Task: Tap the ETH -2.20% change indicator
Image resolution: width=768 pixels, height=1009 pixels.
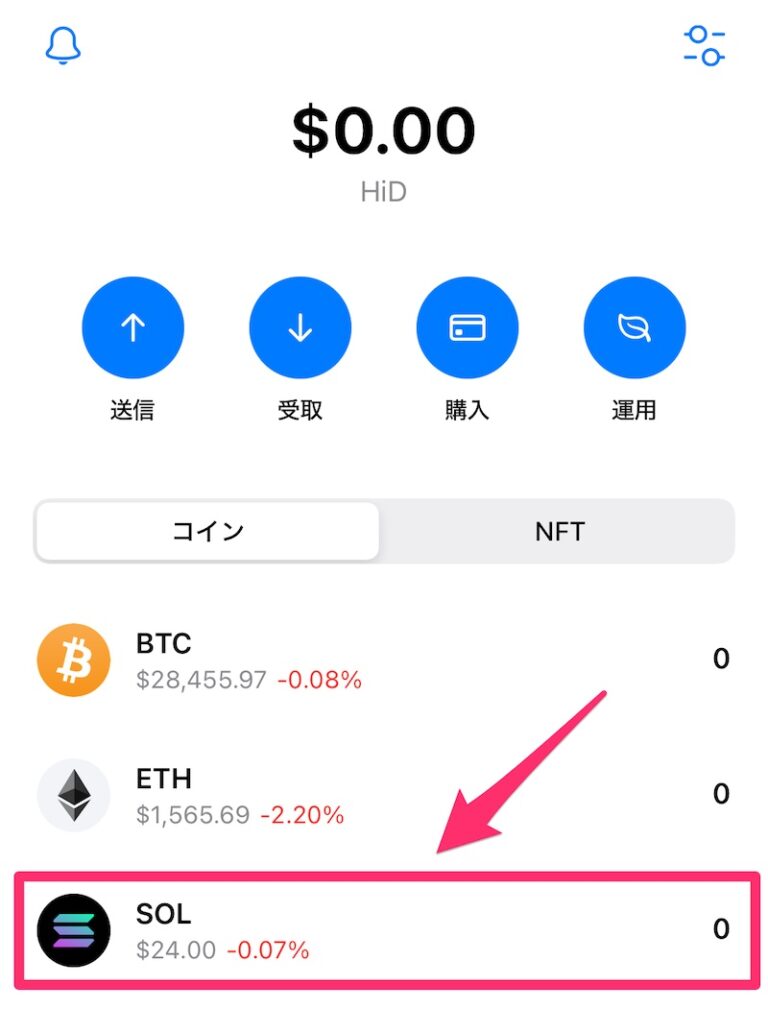Action: coord(305,814)
